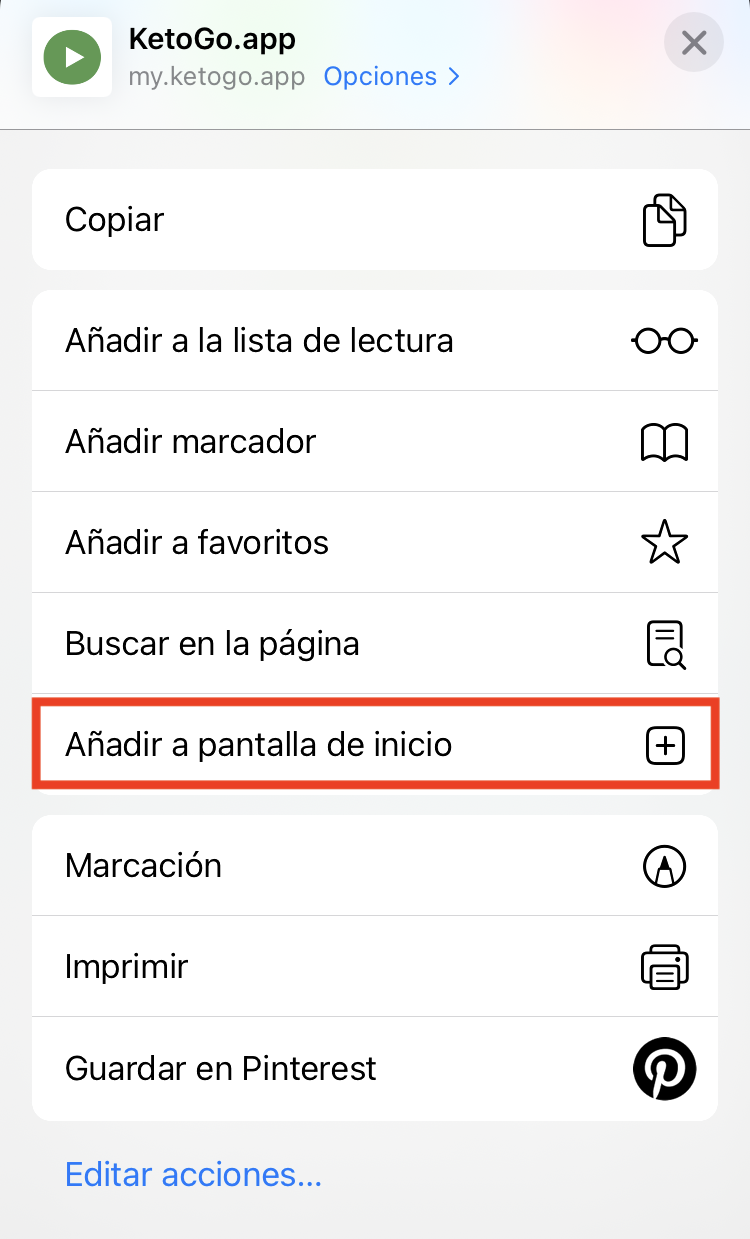The image size is (750, 1239).
Task: Tap Añadir marcador
Action: 375,442
